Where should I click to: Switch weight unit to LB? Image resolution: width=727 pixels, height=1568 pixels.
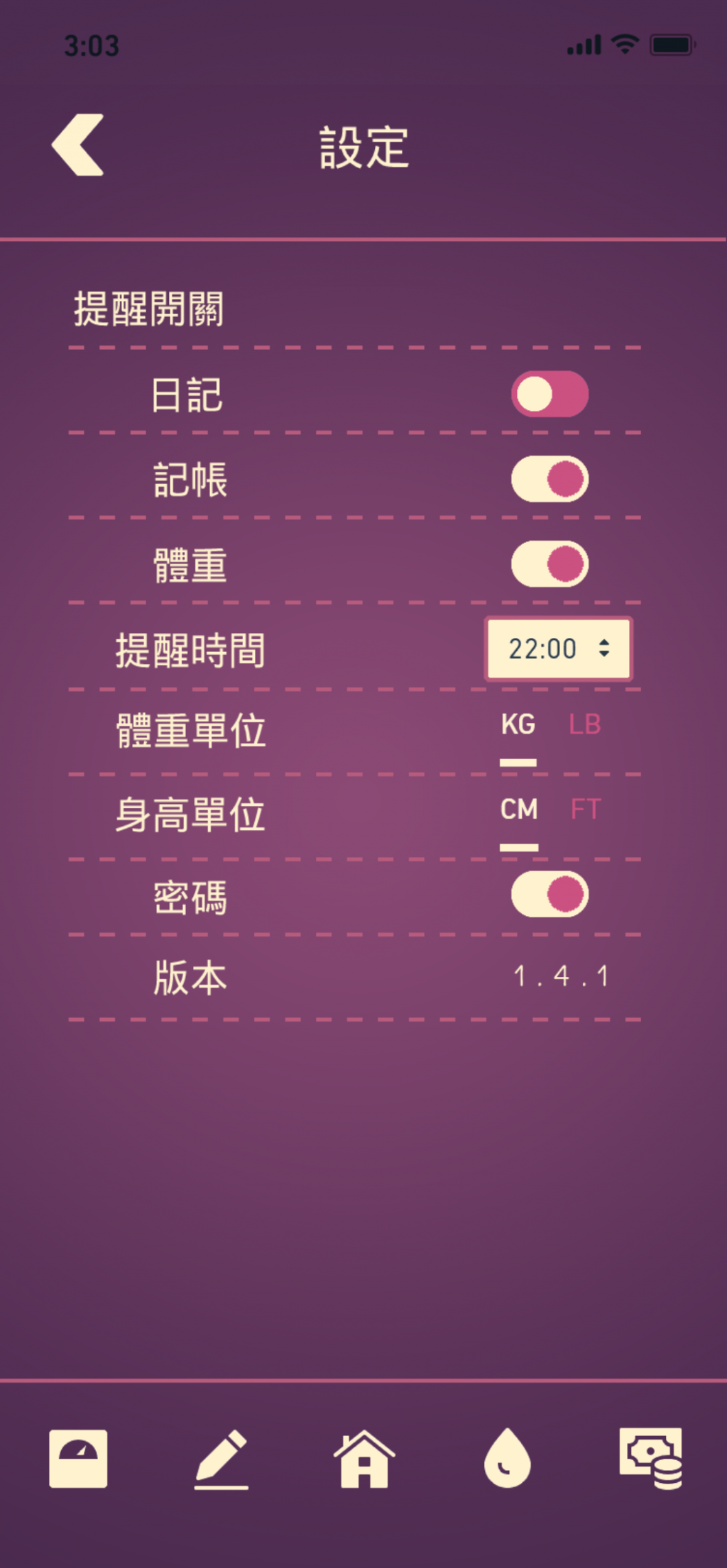(585, 724)
